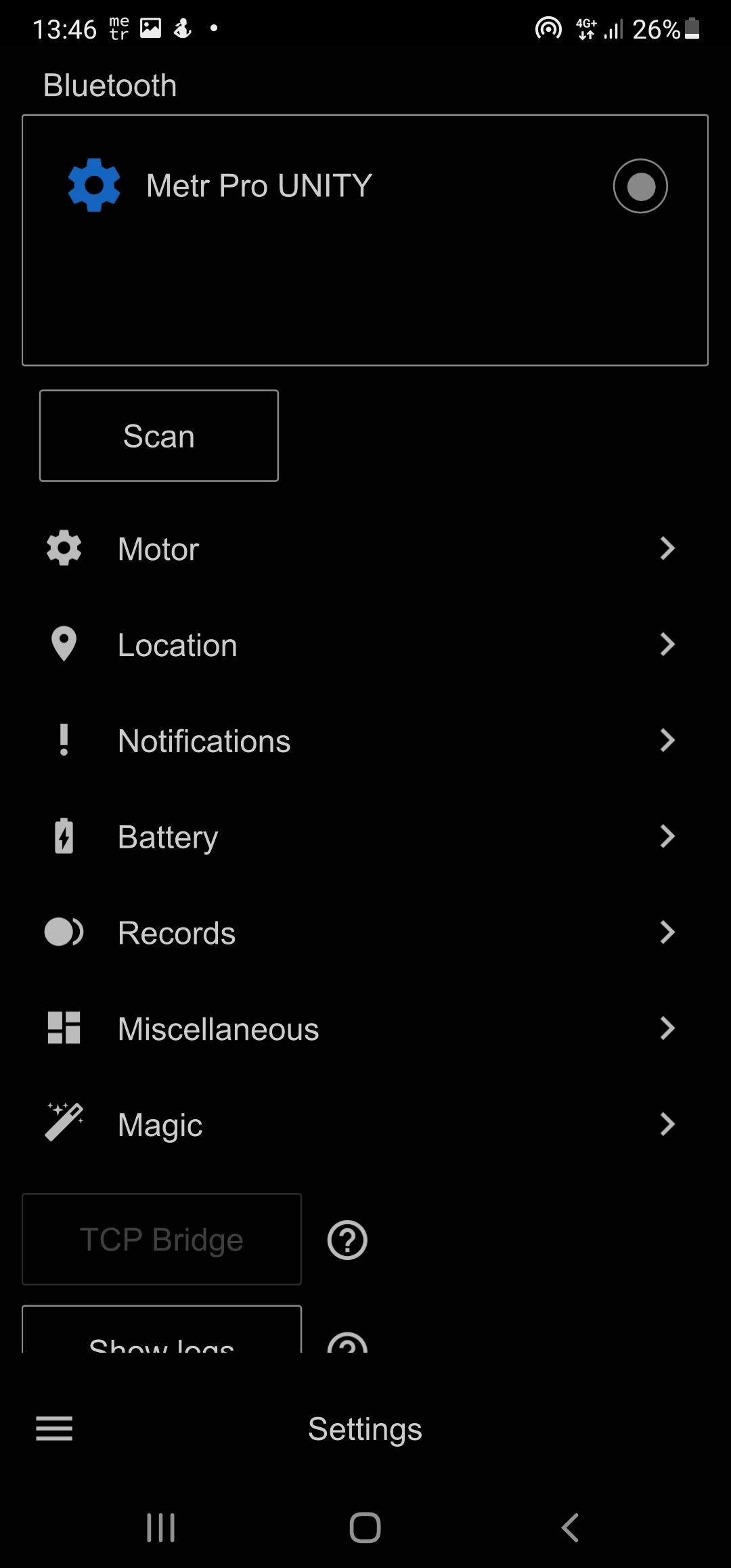Open the blue gear for Metr Pro UNITY
731x1568 pixels.
(94, 186)
